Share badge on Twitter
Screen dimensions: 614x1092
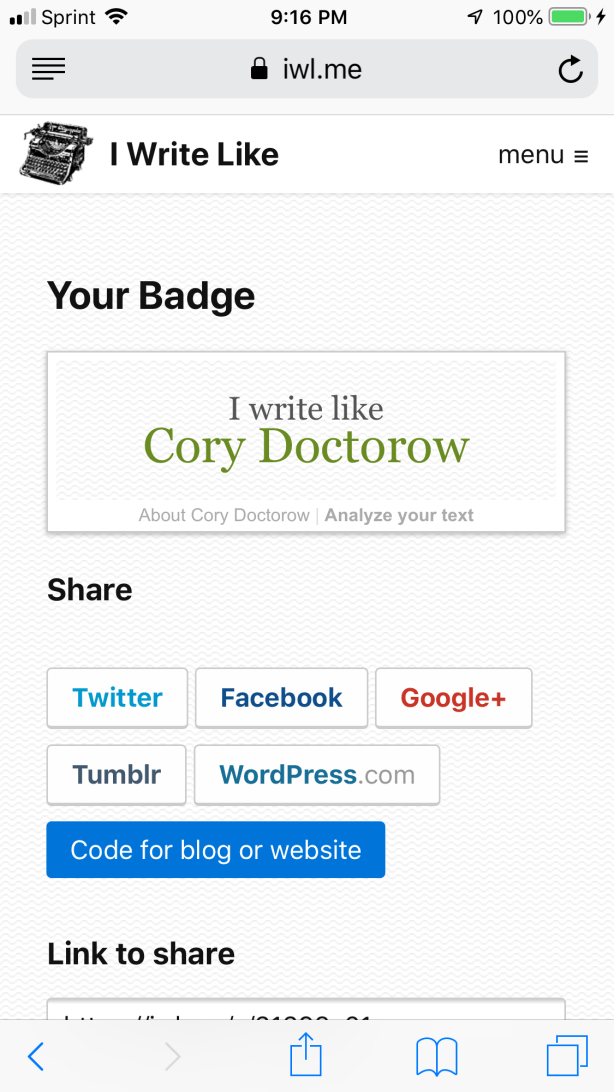[x=117, y=698]
